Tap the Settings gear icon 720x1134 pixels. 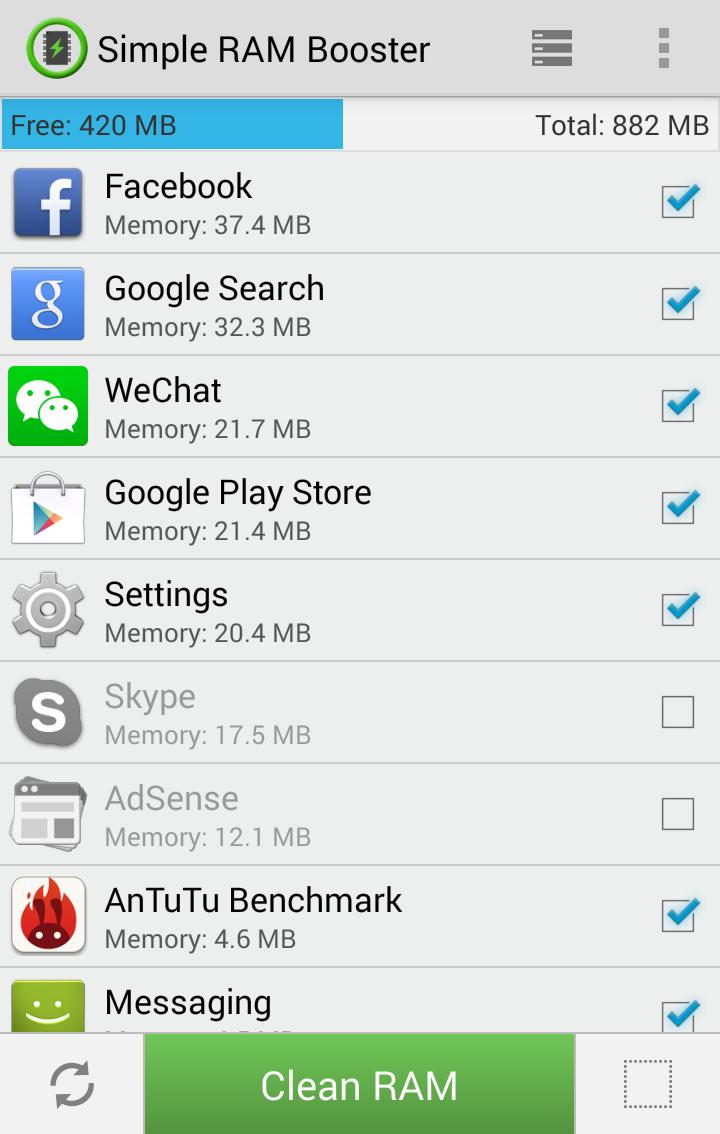click(x=48, y=610)
